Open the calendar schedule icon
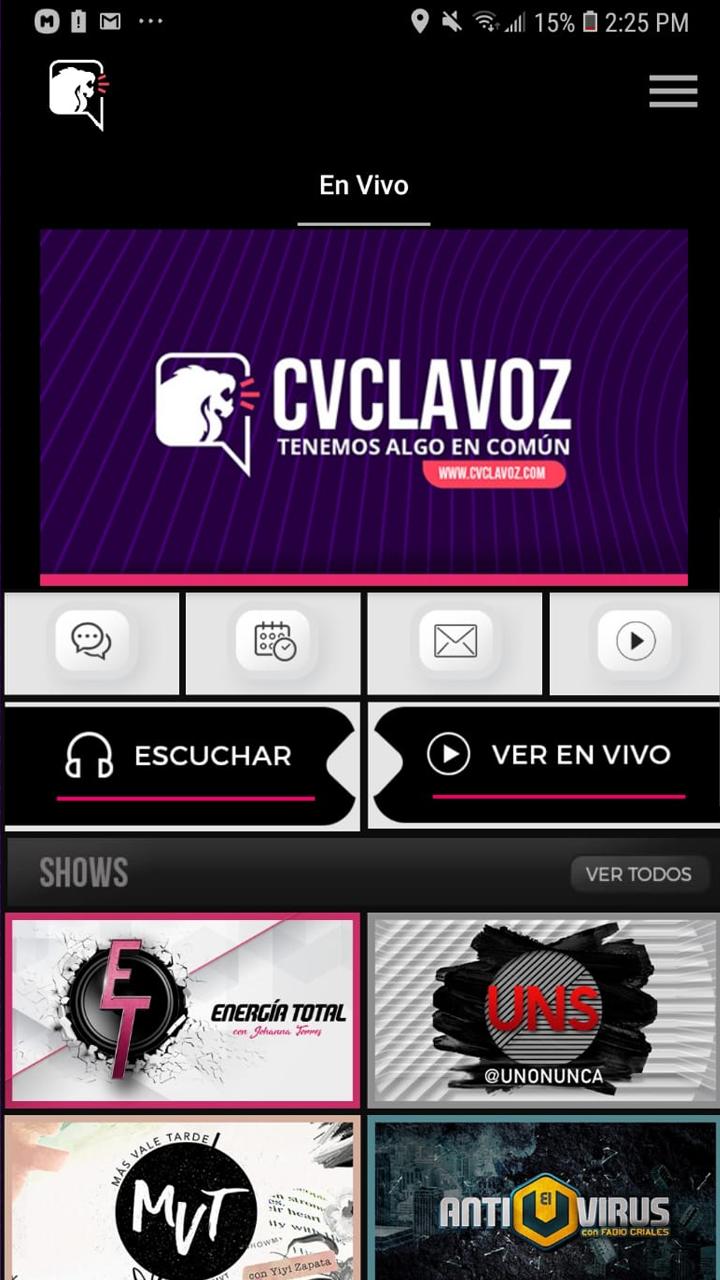Screen dimensions: 720x1280 tap(273, 641)
